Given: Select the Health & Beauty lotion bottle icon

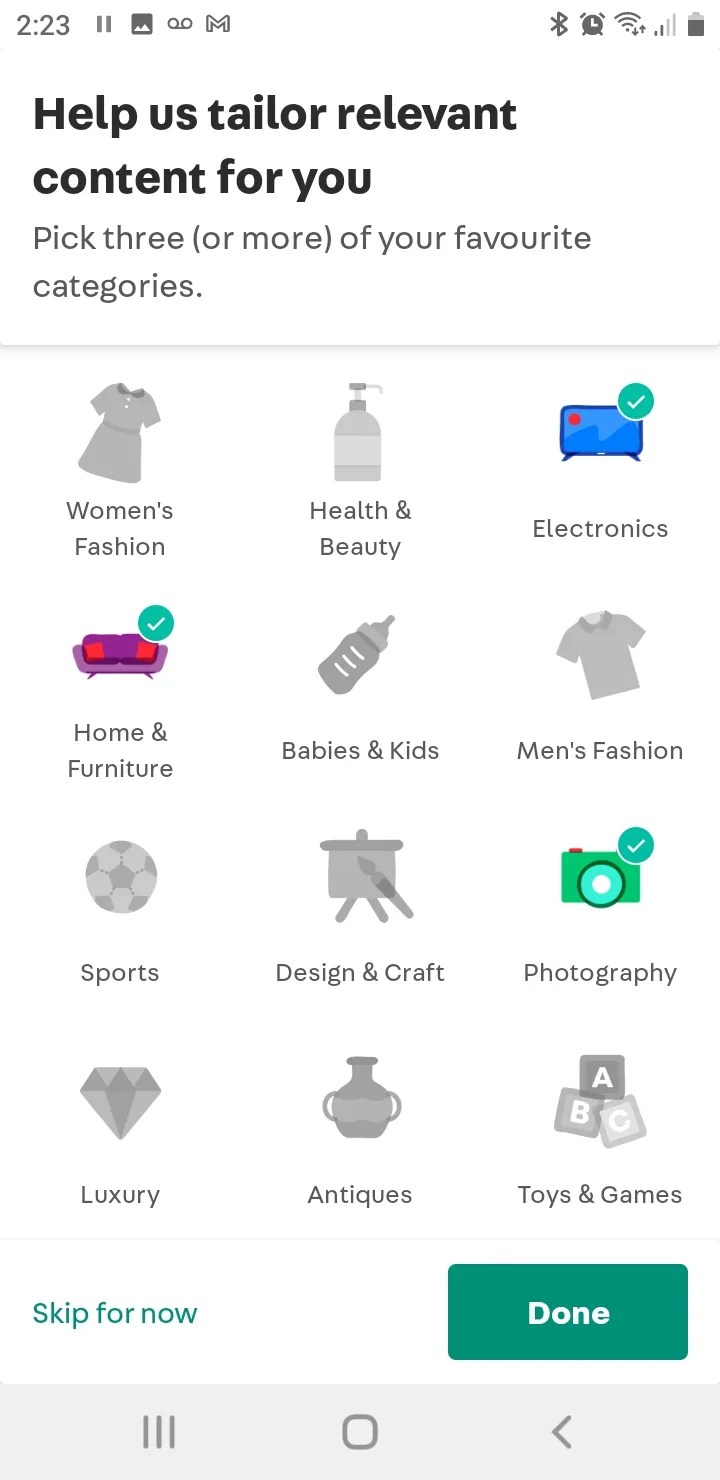Looking at the screenshot, I should click(360, 432).
